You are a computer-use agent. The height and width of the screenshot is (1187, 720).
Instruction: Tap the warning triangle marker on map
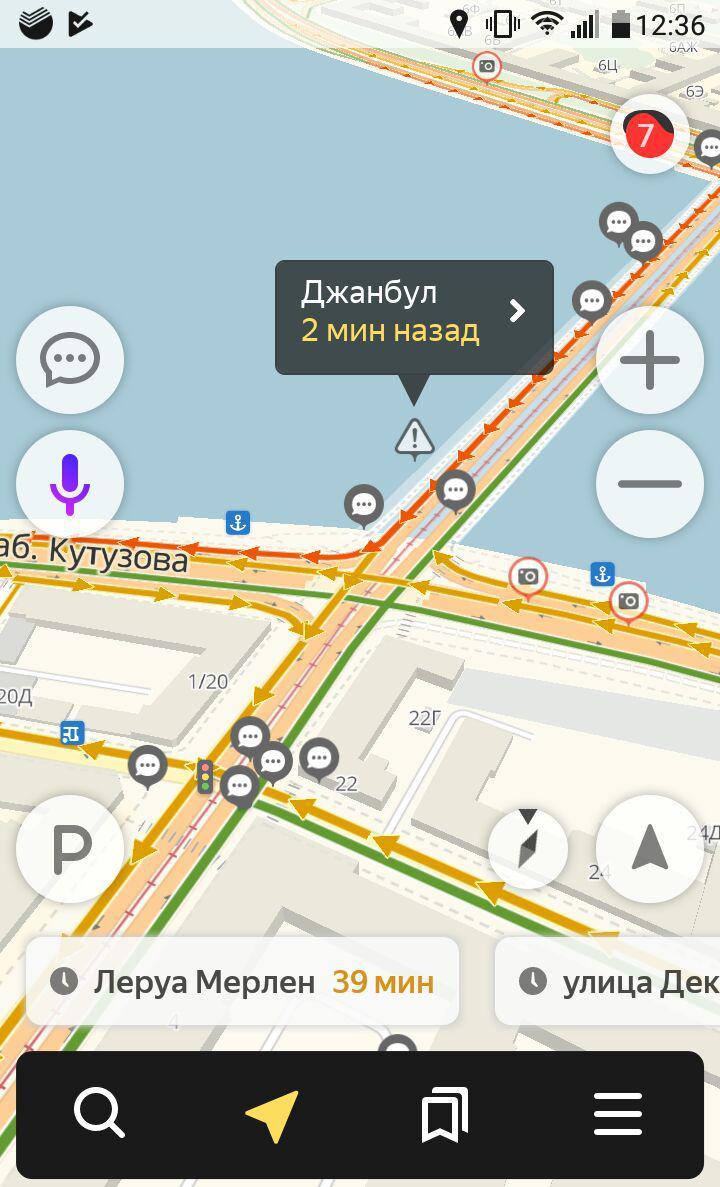pyautogui.click(x=414, y=437)
